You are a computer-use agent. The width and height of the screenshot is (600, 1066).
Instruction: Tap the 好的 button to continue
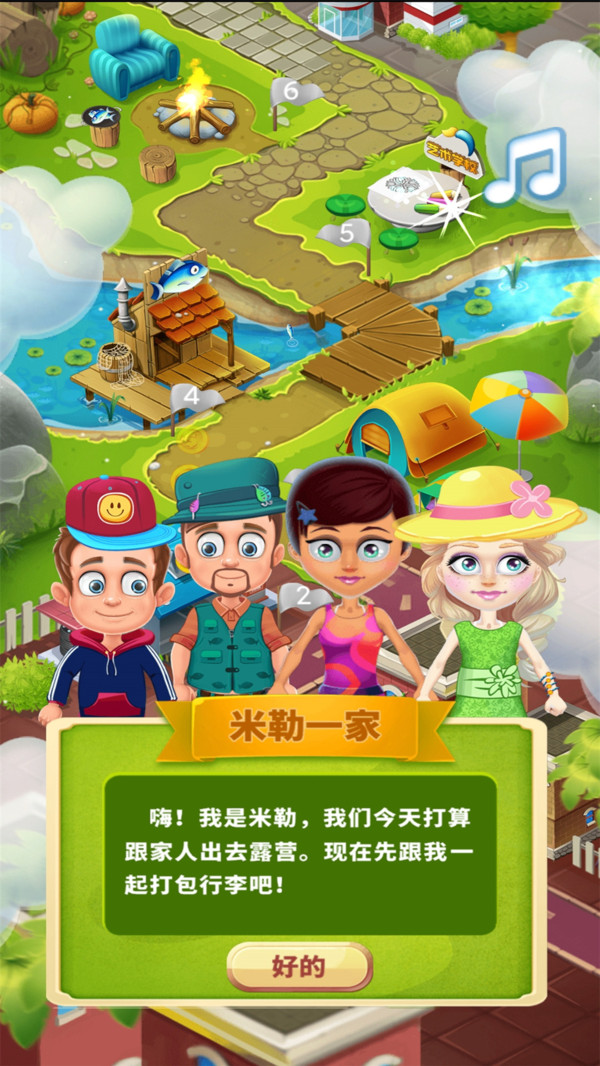[x=299, y=966]
